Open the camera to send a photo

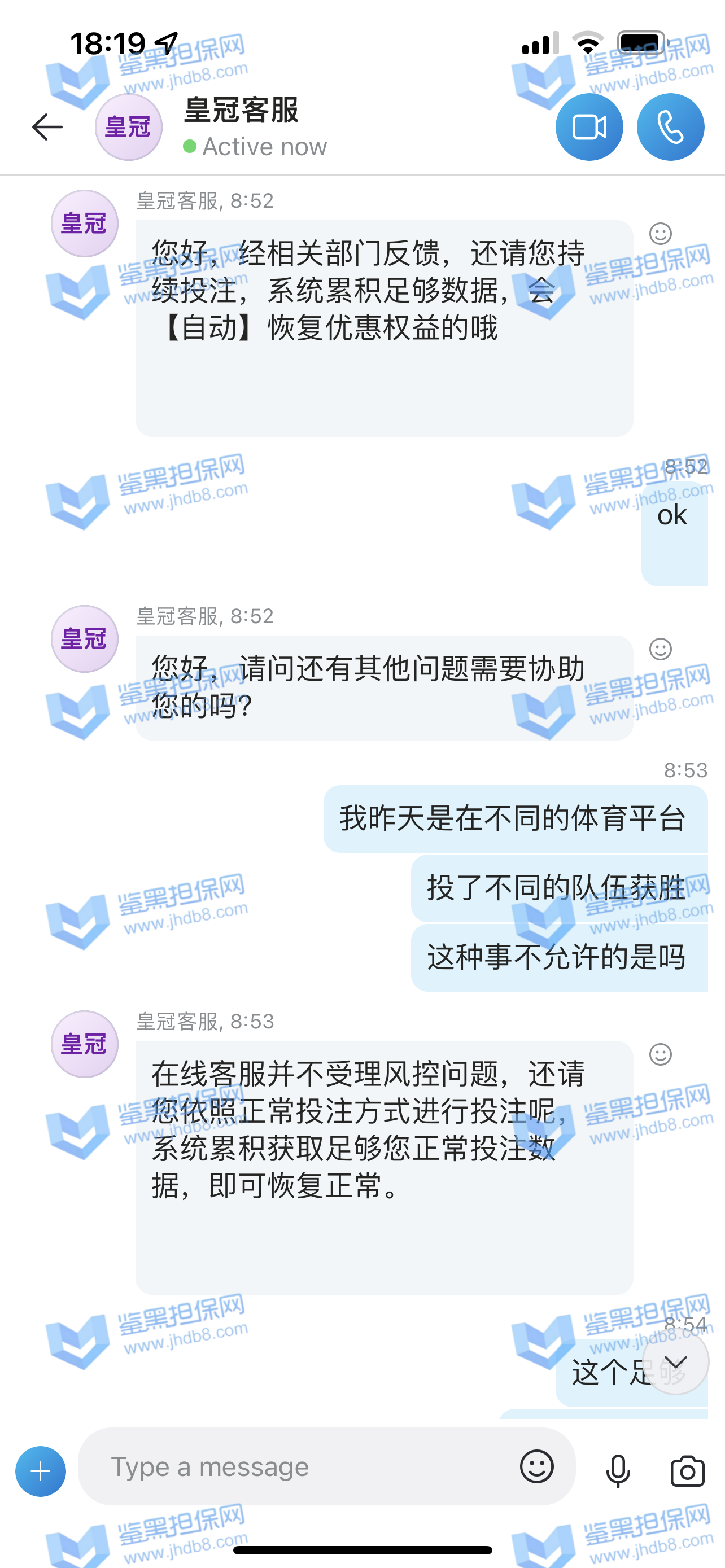pyautogui.click(x=687, y=1471)
